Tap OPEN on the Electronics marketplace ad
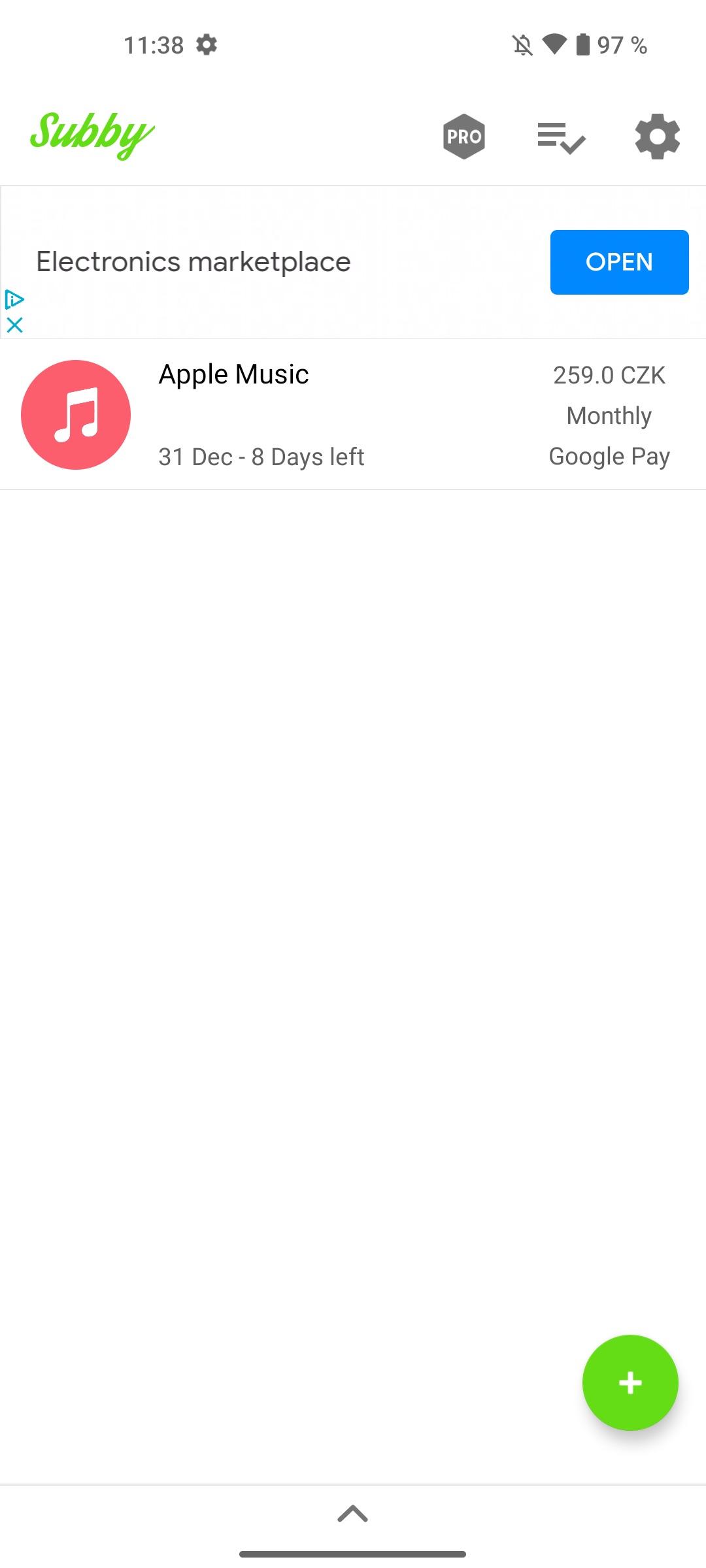Viewport: 706px width, 1568px height. 619,262
